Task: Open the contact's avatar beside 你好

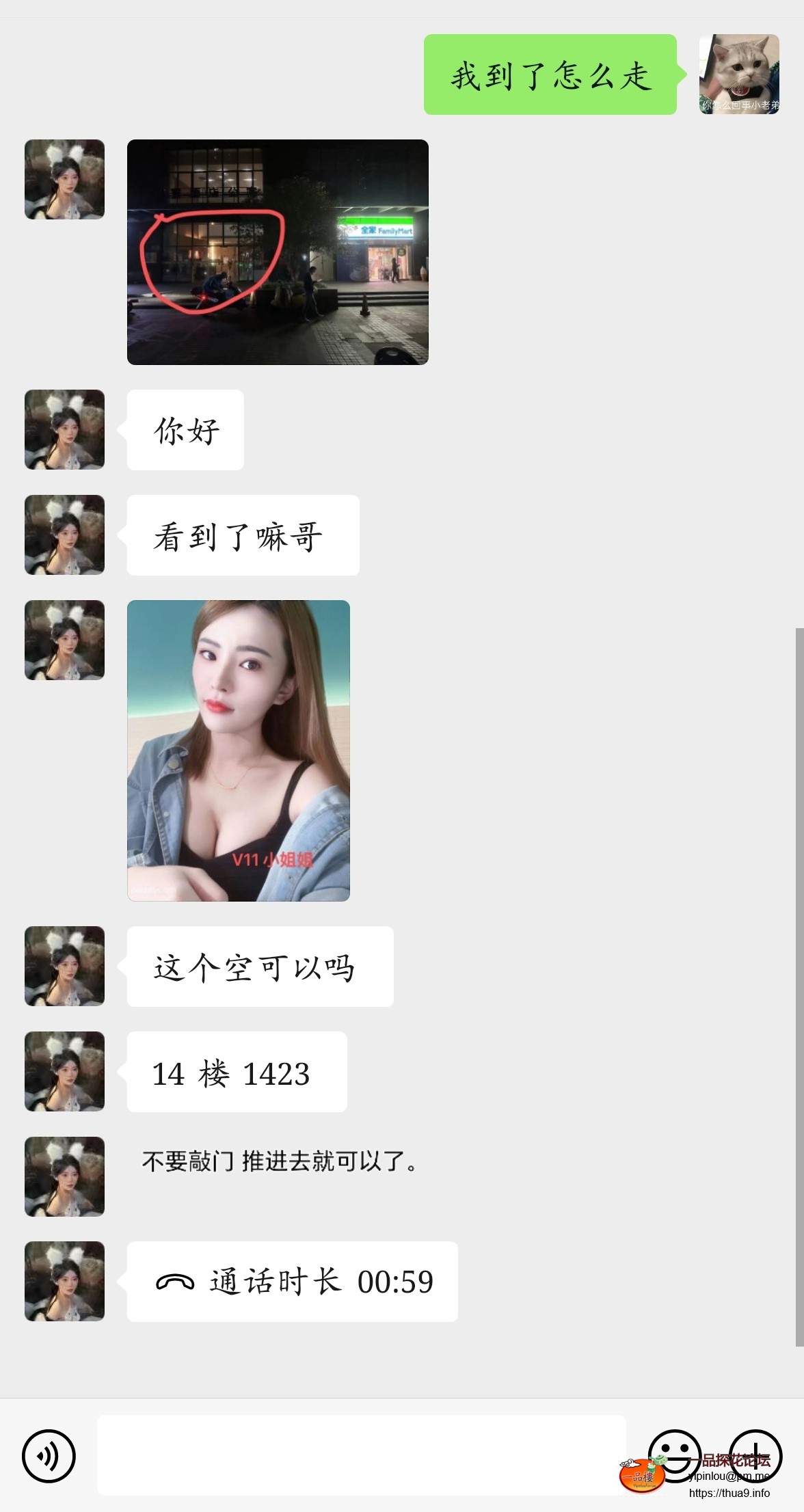Action: coord(64,429)
